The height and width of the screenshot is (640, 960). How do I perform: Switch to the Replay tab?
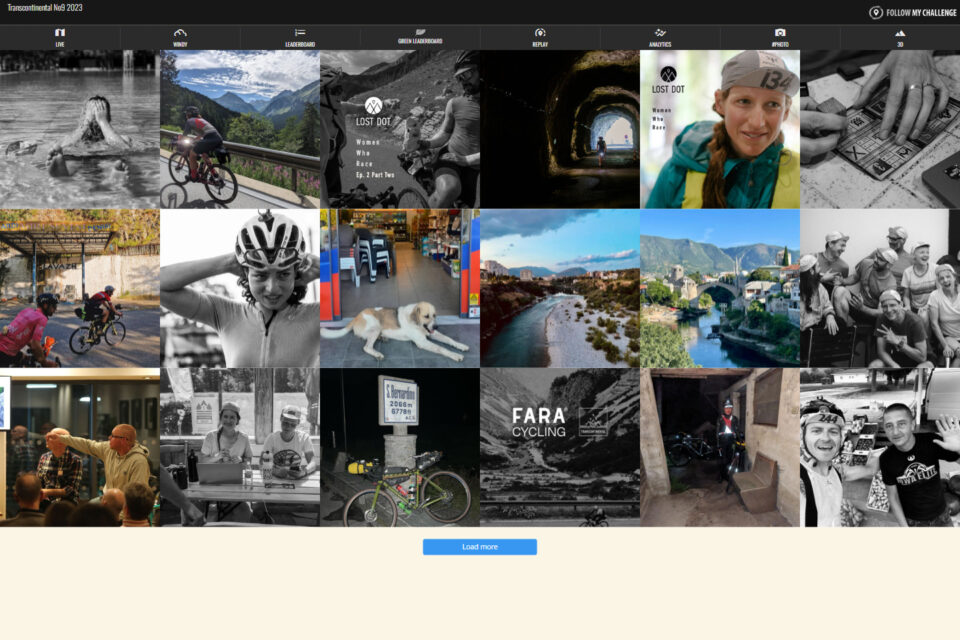[540, 38]
